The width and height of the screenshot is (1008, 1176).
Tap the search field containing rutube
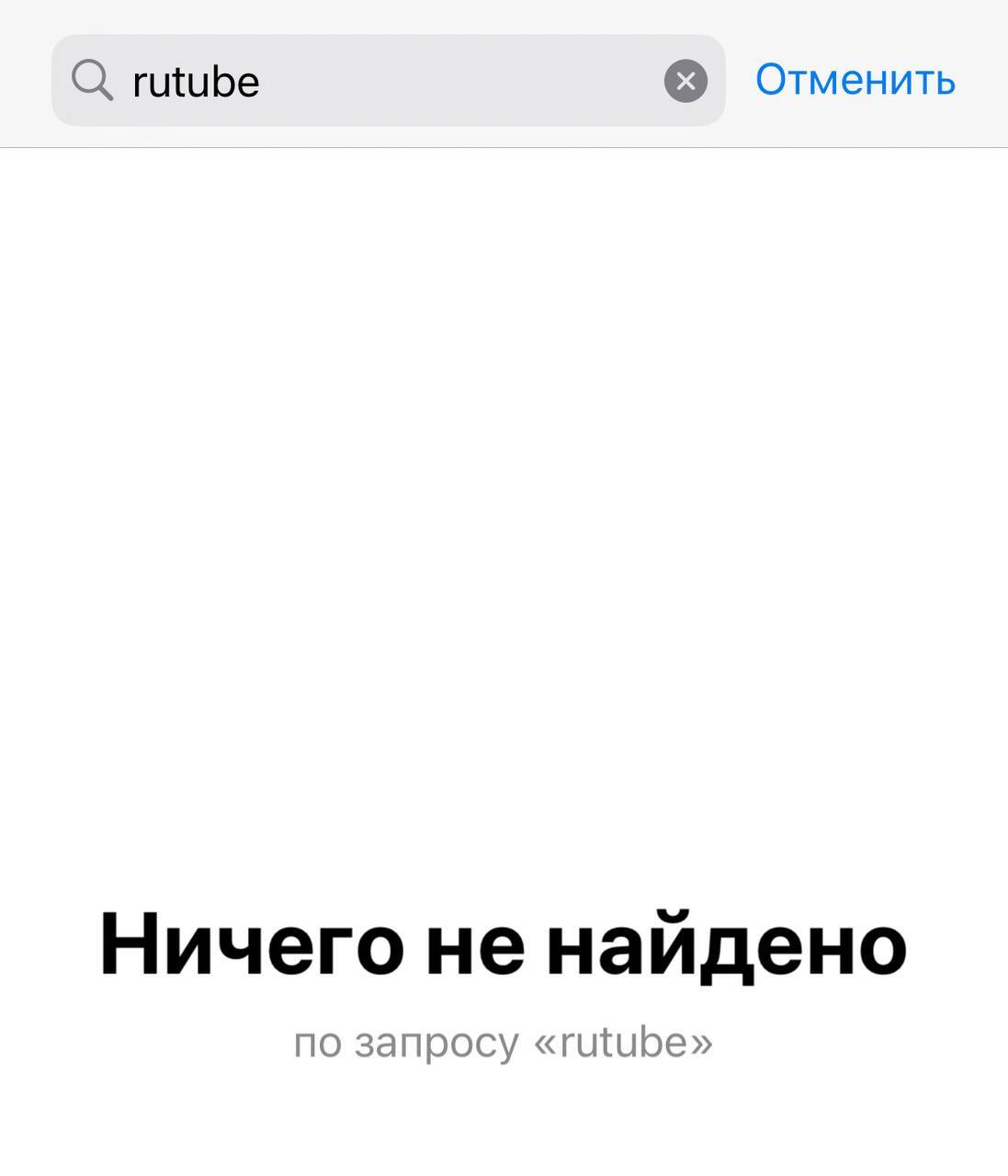pos(386,81)
